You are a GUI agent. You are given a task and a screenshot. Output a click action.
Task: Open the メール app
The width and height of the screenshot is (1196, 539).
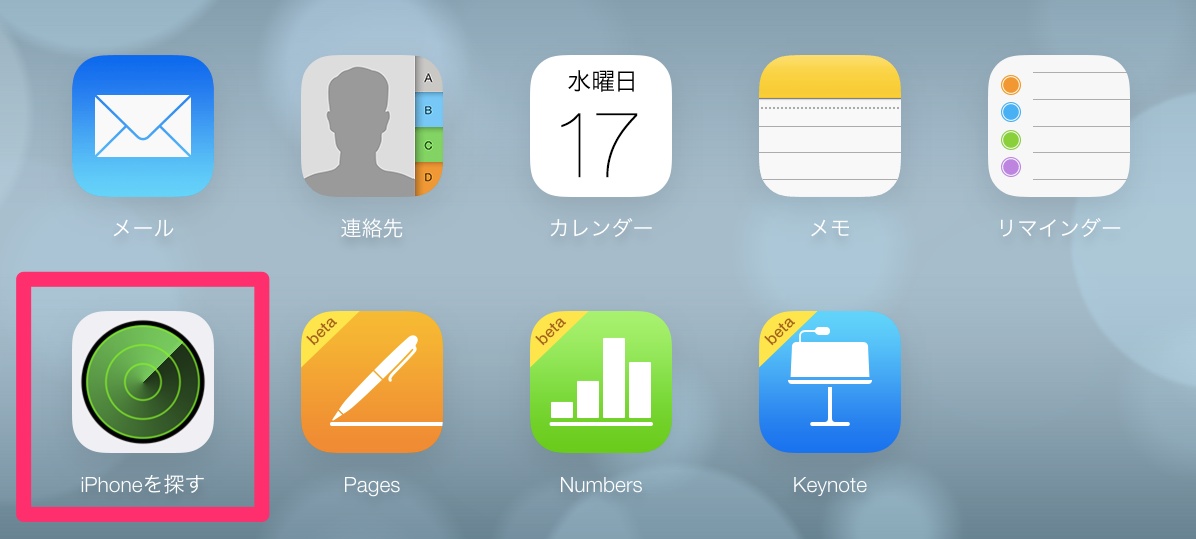(143, 126)
